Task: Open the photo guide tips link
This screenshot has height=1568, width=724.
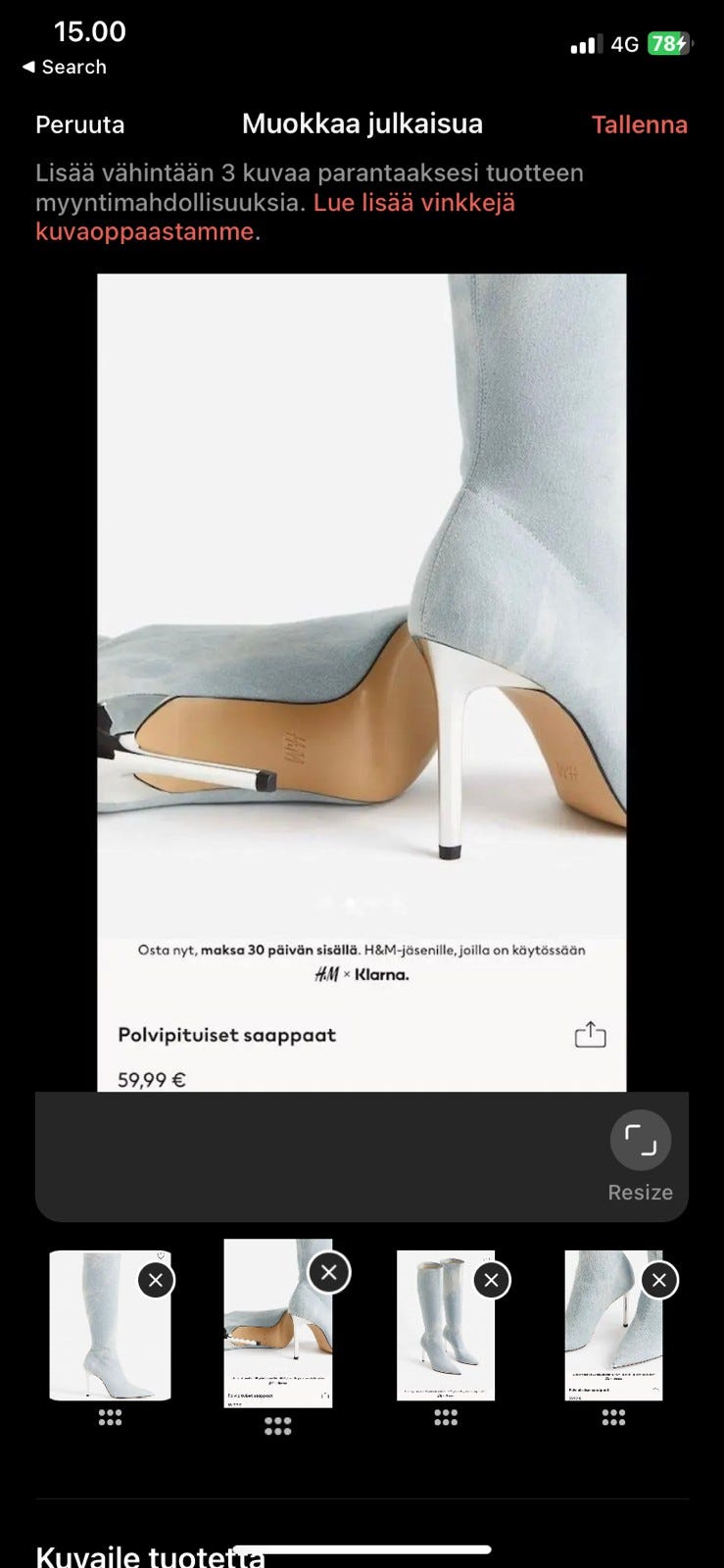Action: (x=275, y=217)
